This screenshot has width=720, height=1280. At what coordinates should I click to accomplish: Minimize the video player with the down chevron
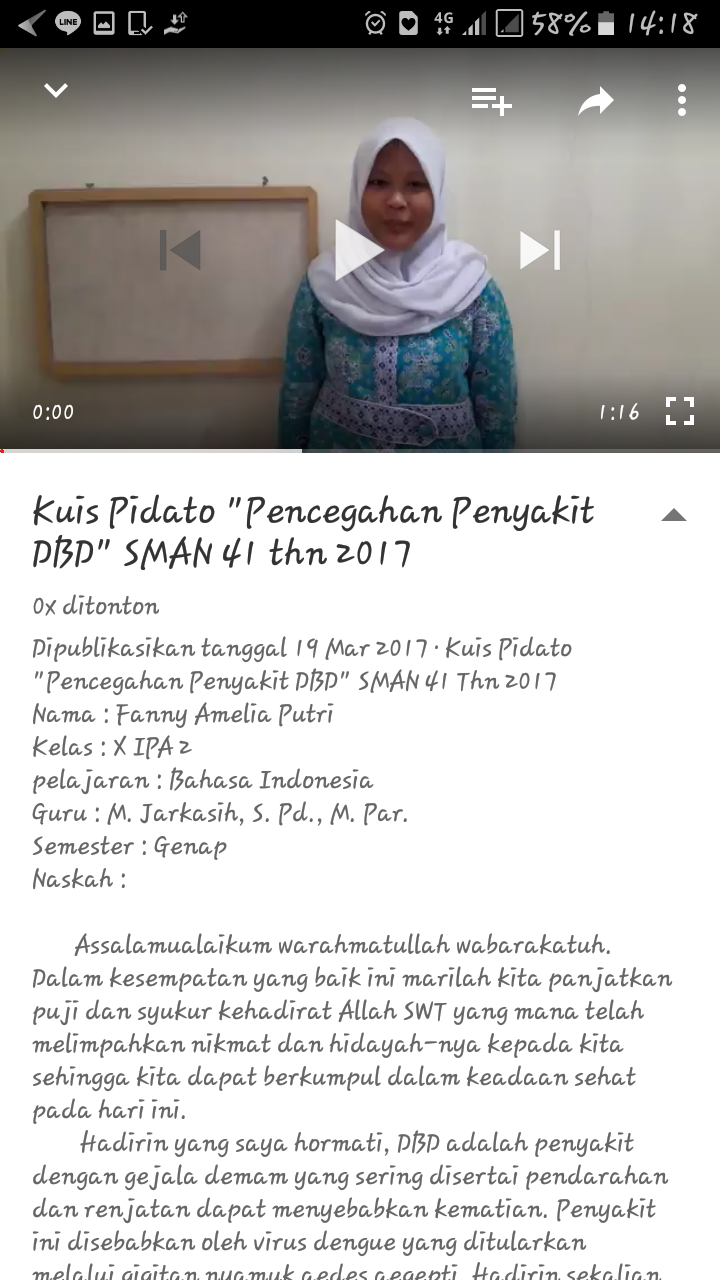(x=56, y=91)
